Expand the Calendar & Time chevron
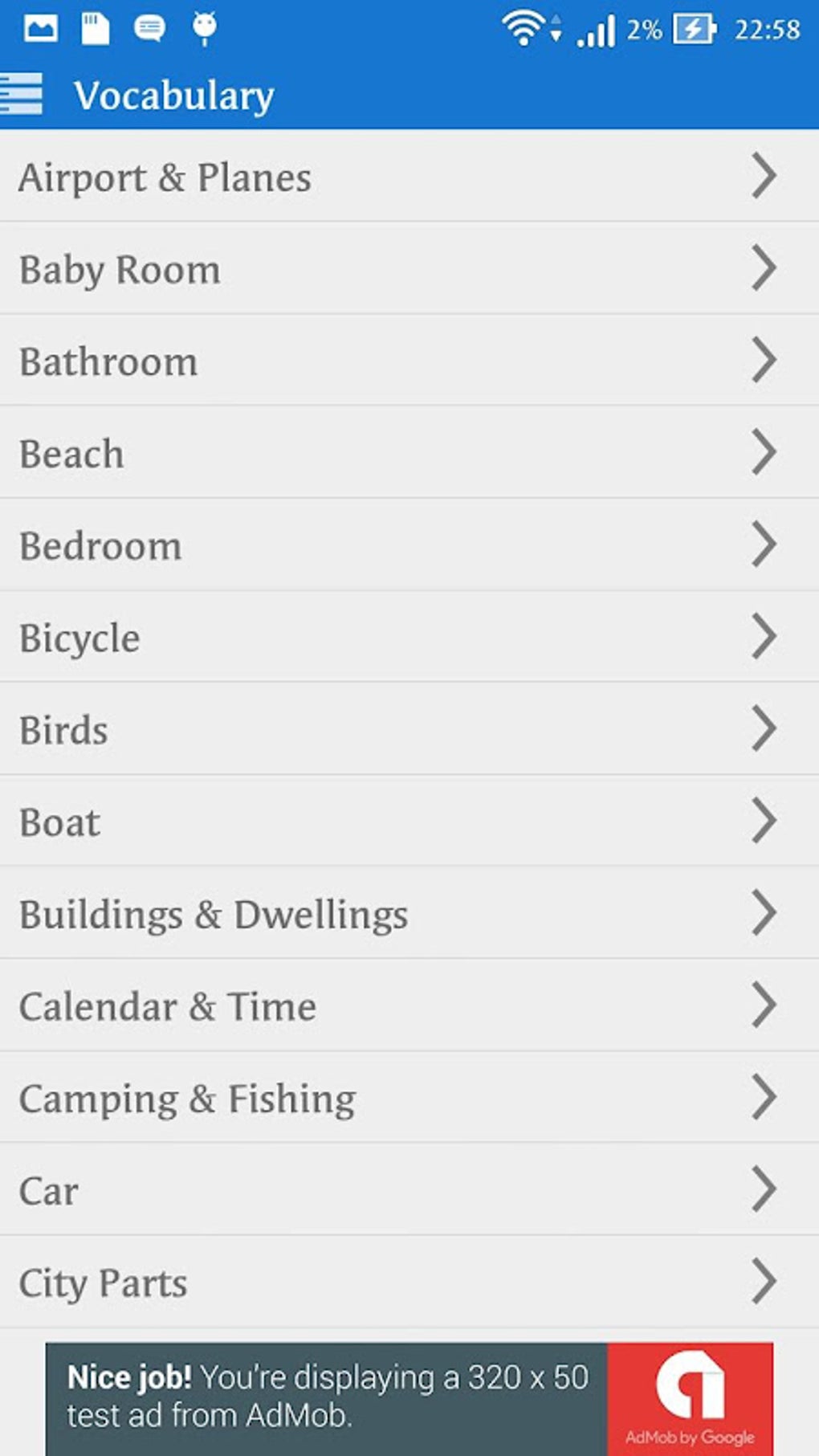This screenshot has height=1456, width=819. [x=764, y=1005]
